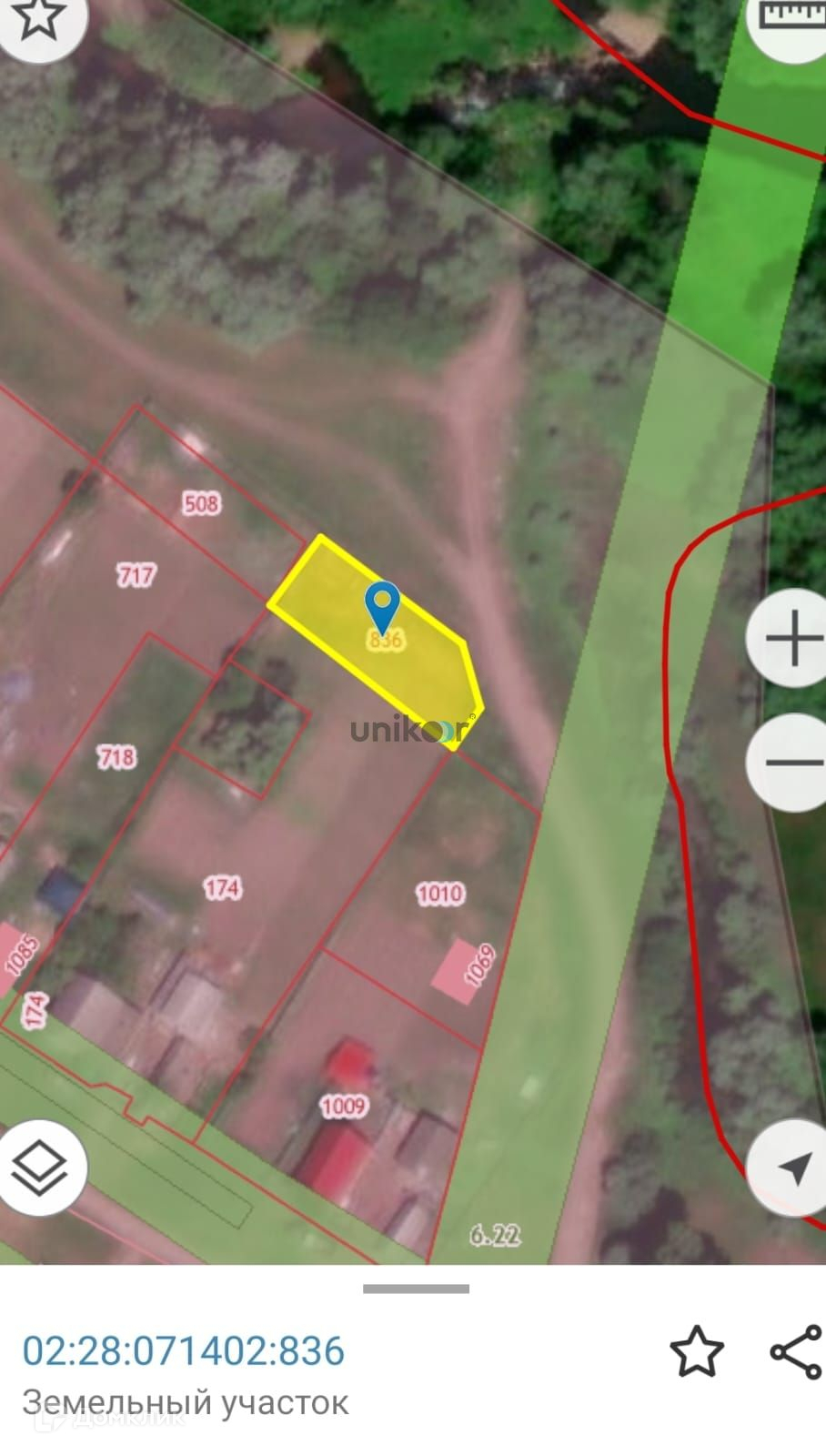Open the favorites star at the top corner

pyautogui.click(x=36, y=18)
